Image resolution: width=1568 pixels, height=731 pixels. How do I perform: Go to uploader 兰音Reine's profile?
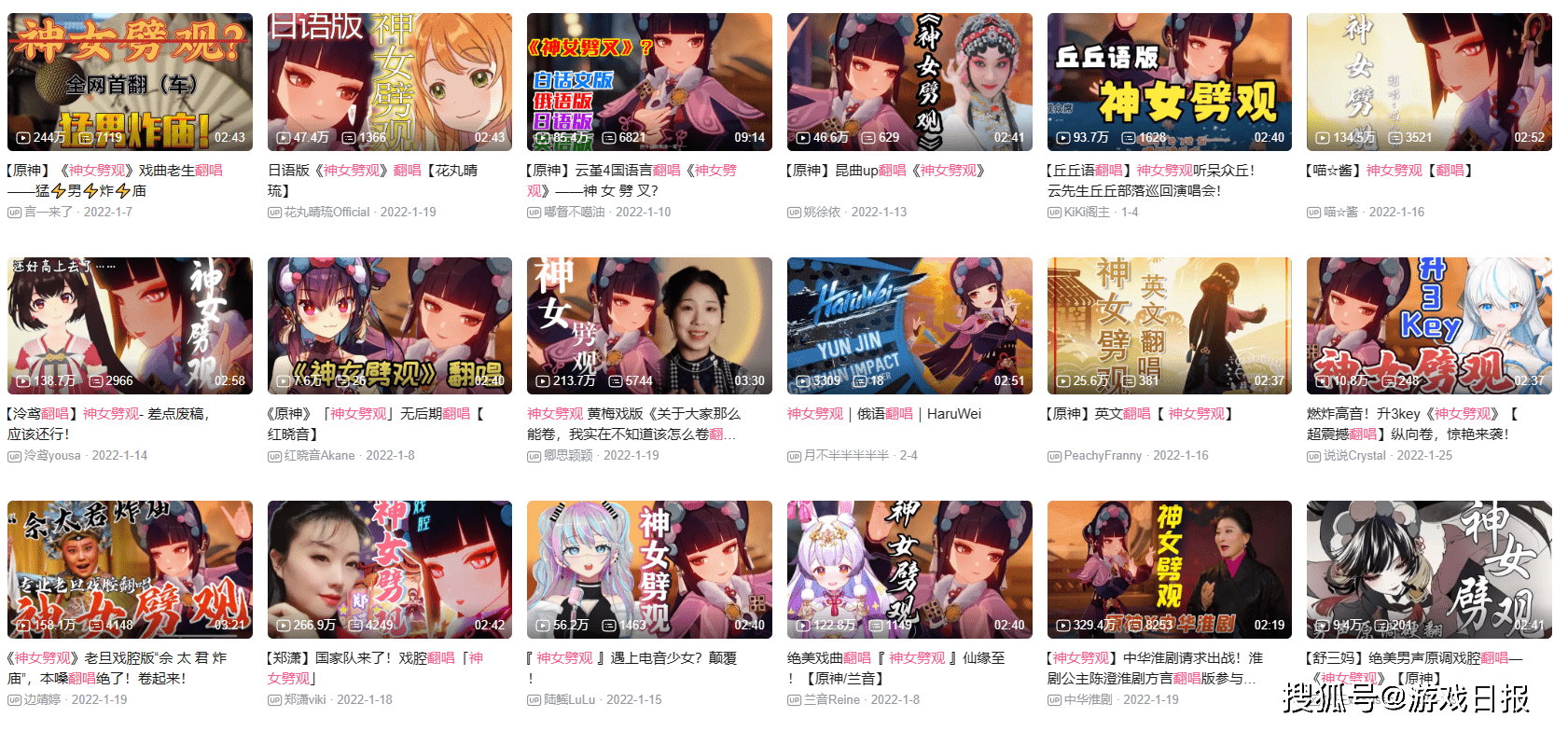(x=831, y=699)
